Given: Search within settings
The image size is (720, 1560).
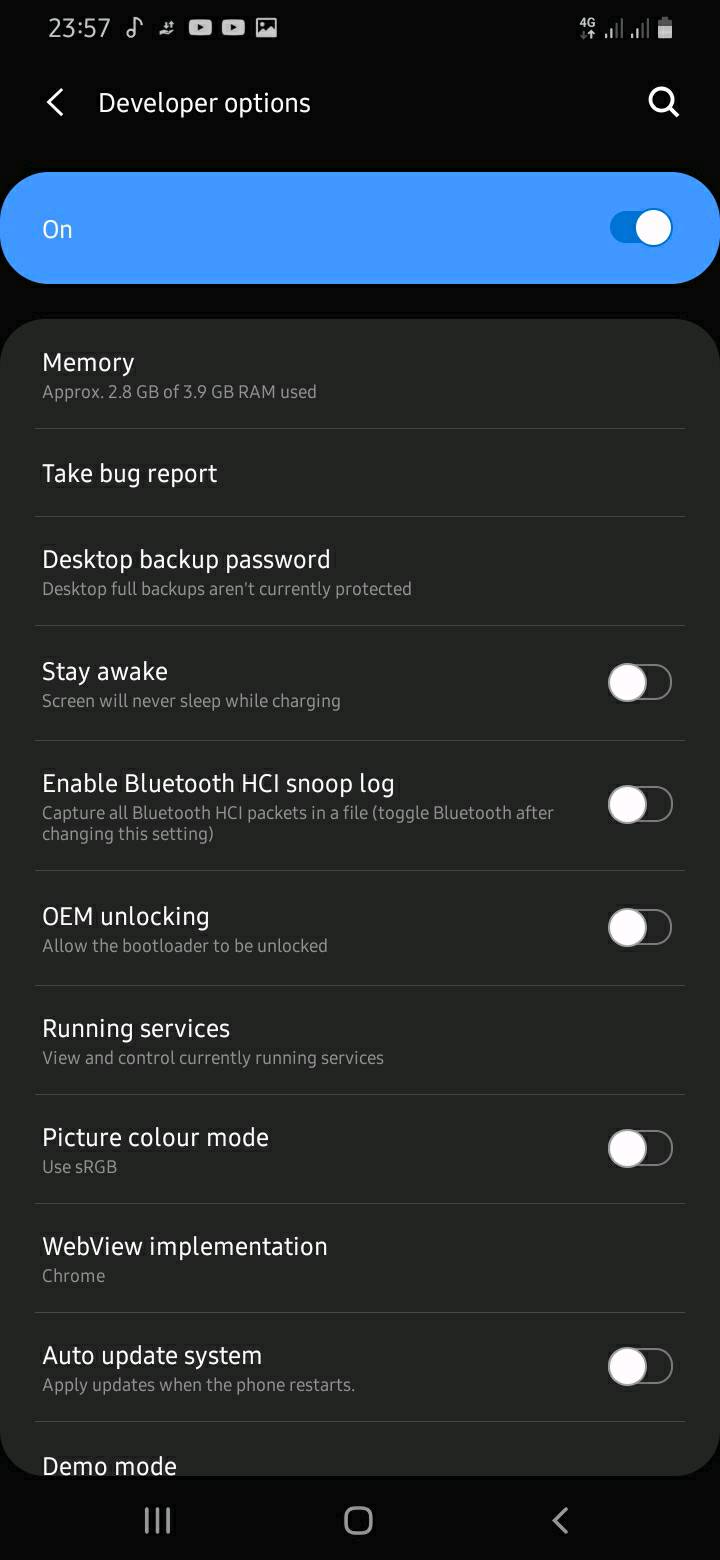Looking at the screenshot, I should (663, 102).
